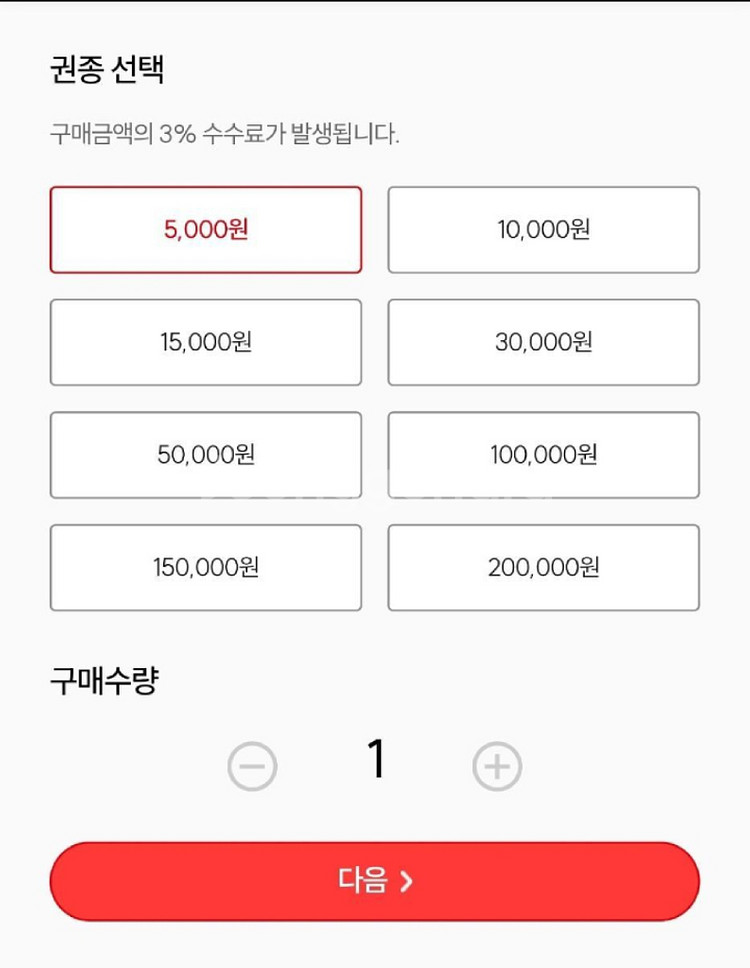Deselect the currently selected 5,000원 option

pyautogui.click(x=204, y=228)
